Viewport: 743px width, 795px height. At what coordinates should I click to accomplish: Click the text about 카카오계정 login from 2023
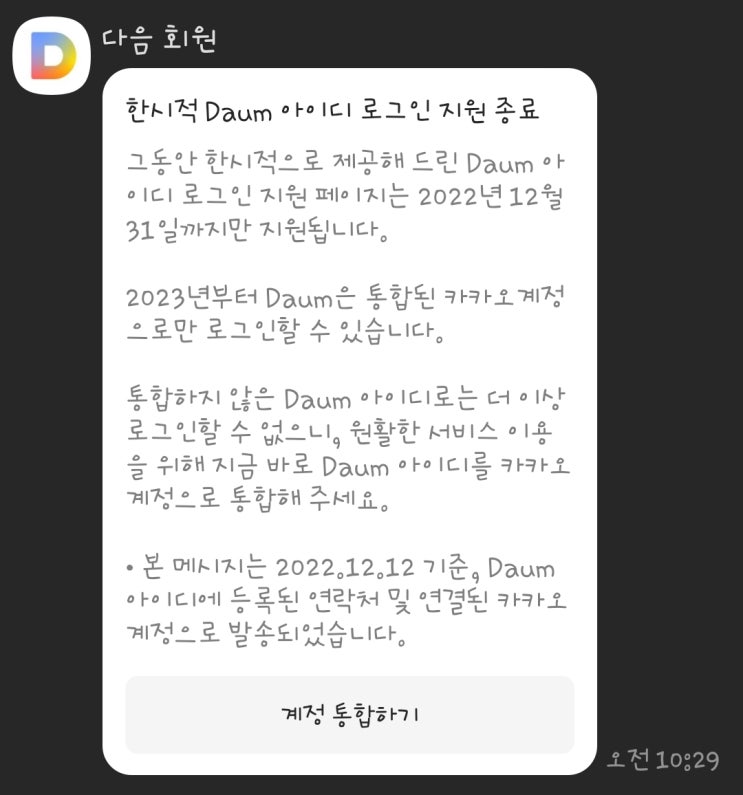tap(345, 316)
